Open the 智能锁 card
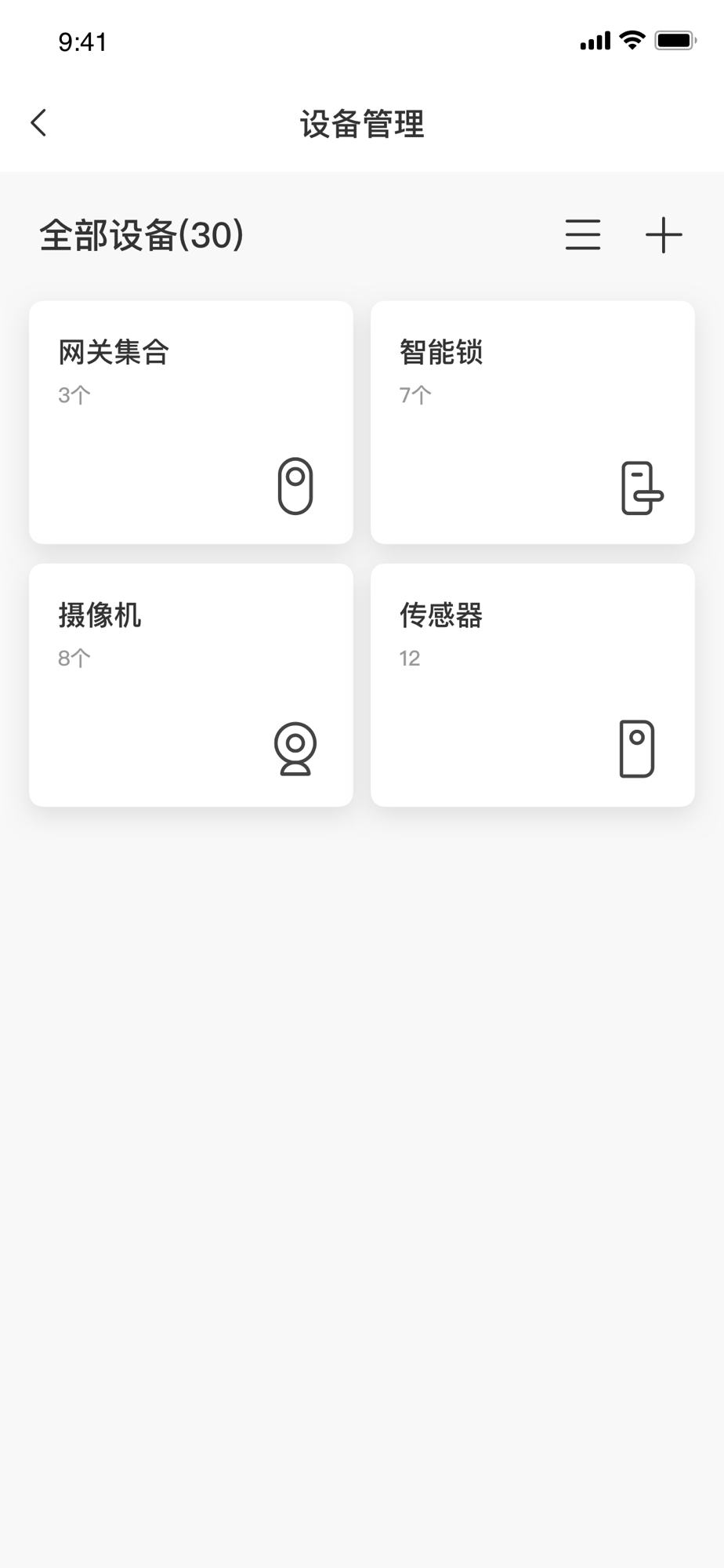 (533, 423)
